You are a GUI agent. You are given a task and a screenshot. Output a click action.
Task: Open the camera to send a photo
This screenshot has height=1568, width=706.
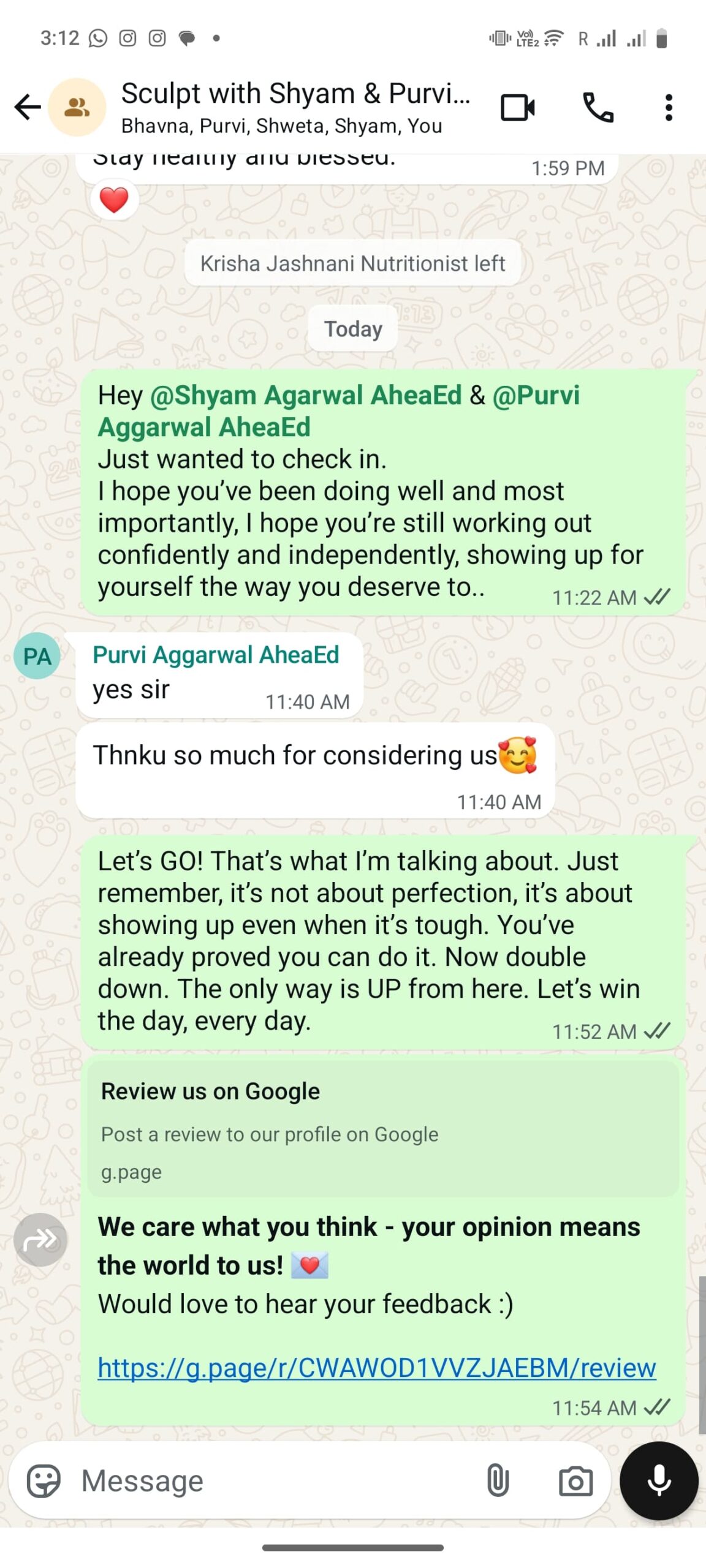coord(575,1481)
